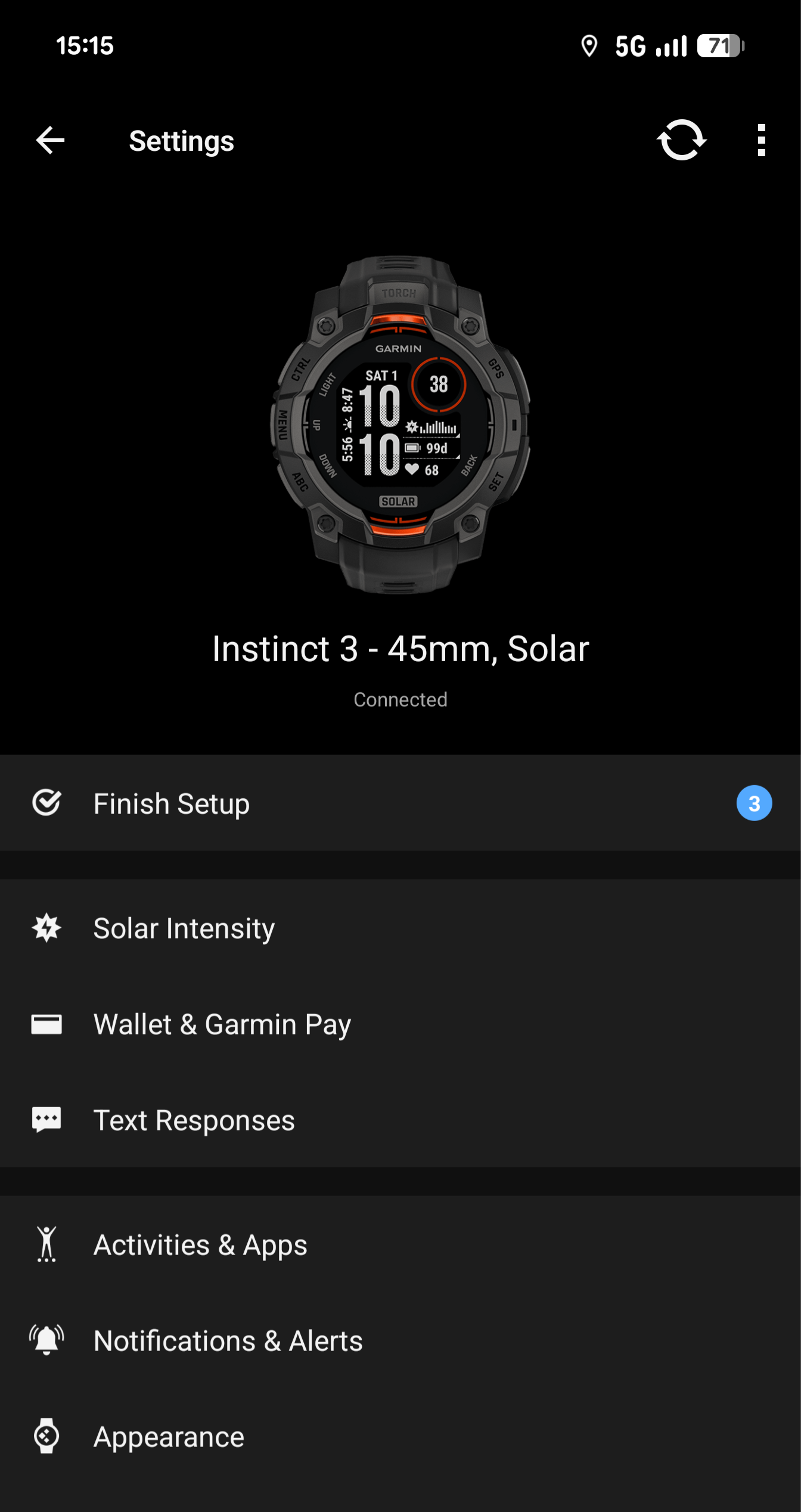
Task: Go to Activities & Apps
Action: tap(401, 1245)
